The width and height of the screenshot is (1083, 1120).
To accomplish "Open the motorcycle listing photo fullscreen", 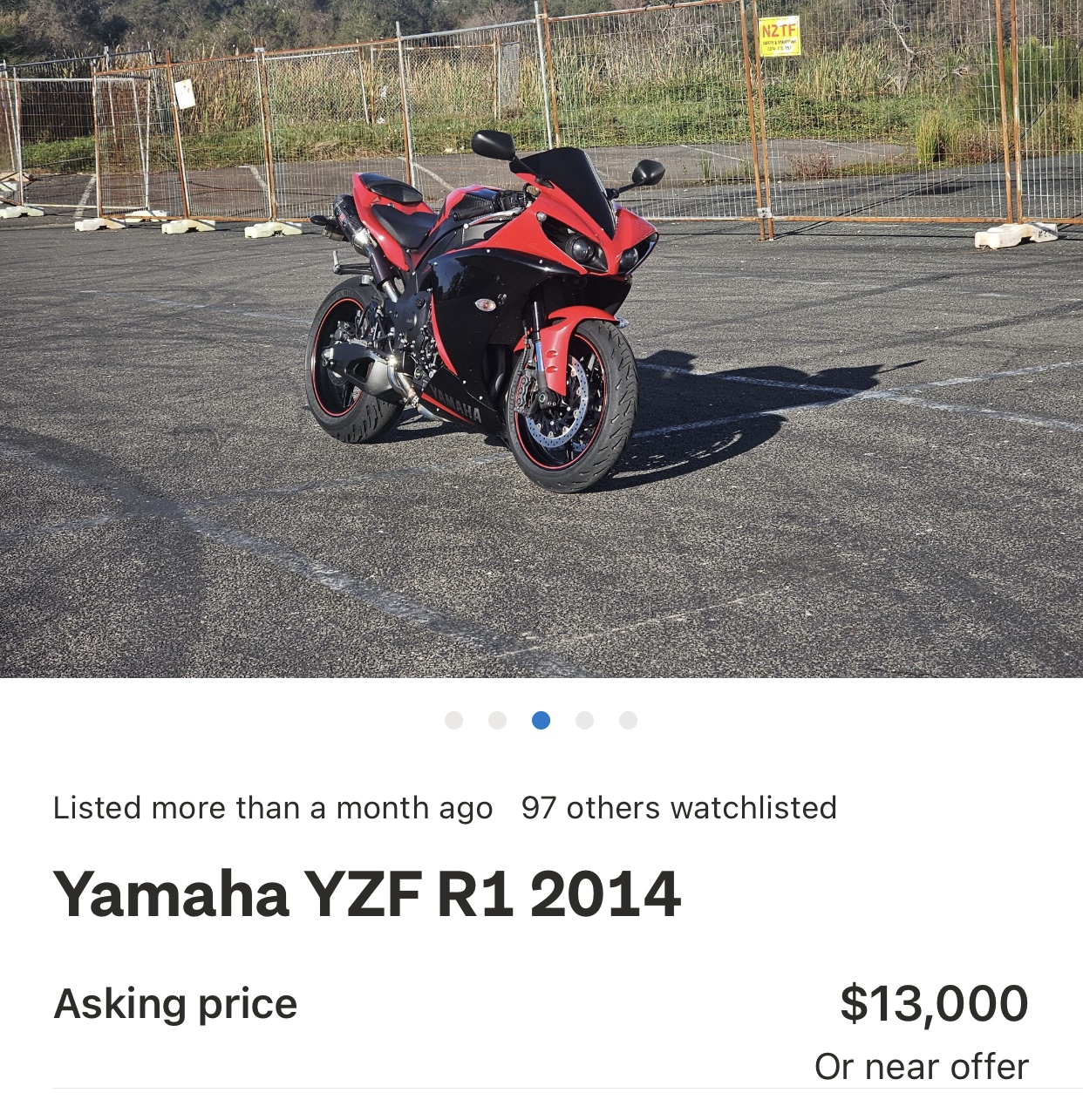I will click(x=541, y=340).
